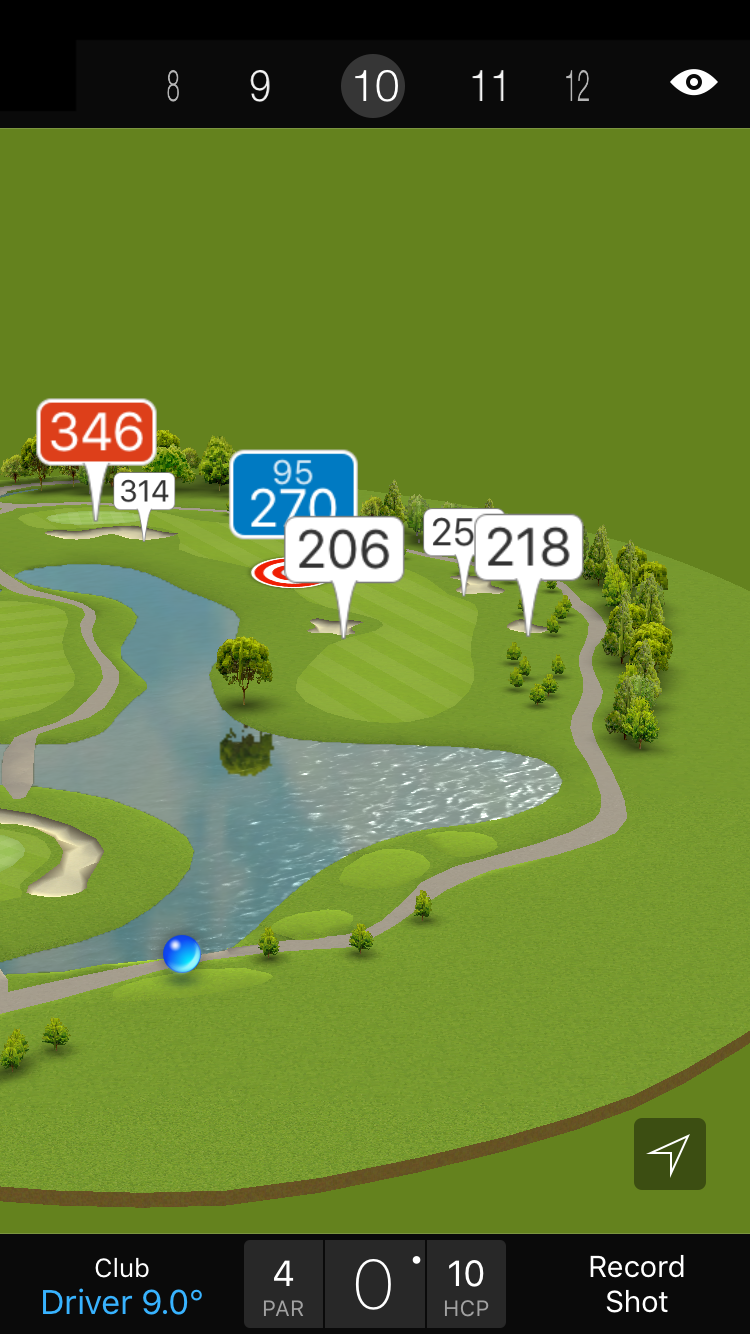Tap the 314 distance marker

click(x=144, y=491)
